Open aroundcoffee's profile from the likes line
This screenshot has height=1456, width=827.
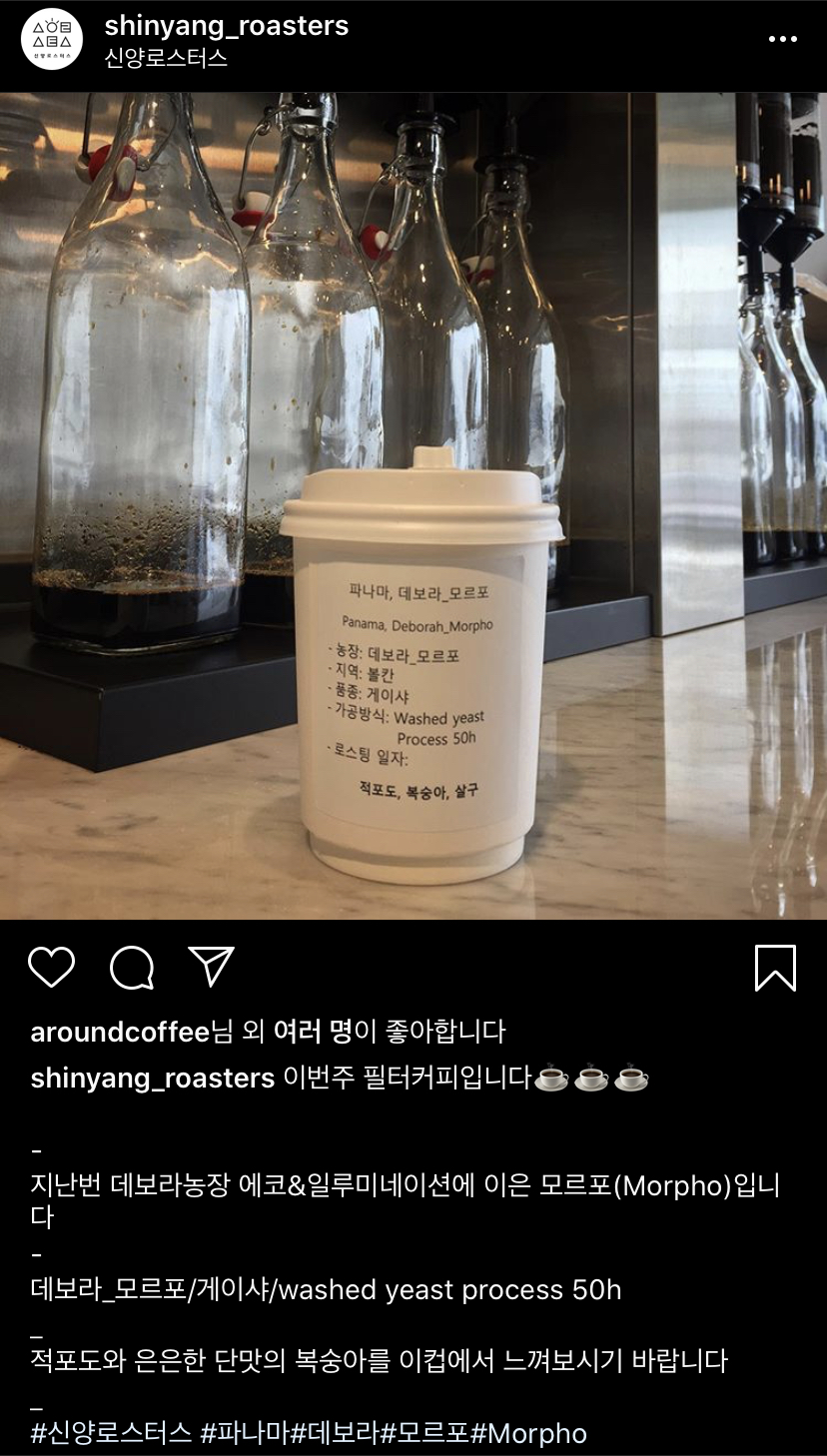pos(120,1032)
